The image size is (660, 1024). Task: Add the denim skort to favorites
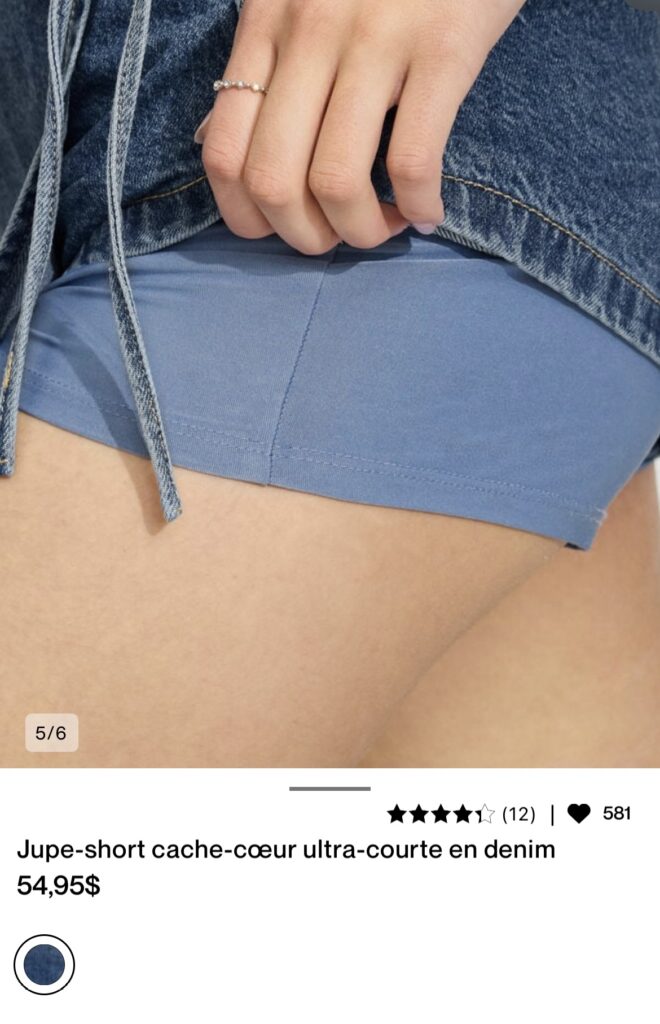pos(579,814)
